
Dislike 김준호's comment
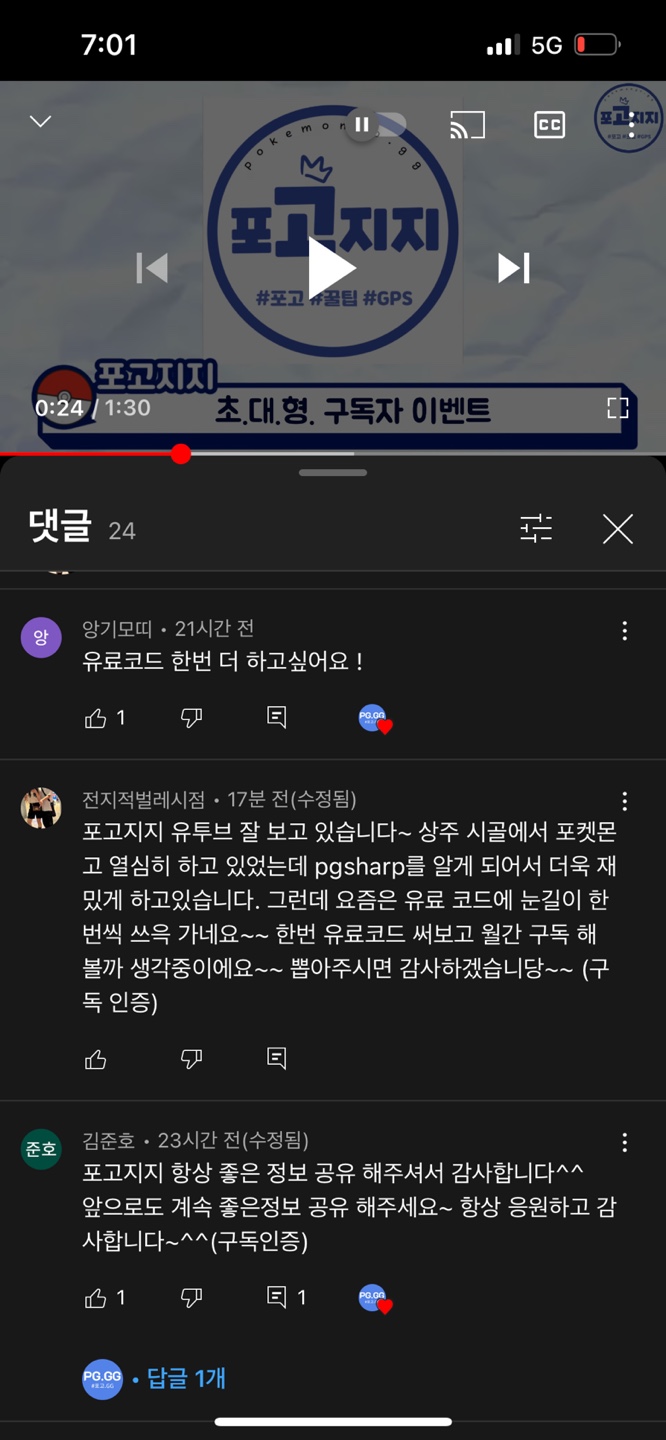(191, 1298)
